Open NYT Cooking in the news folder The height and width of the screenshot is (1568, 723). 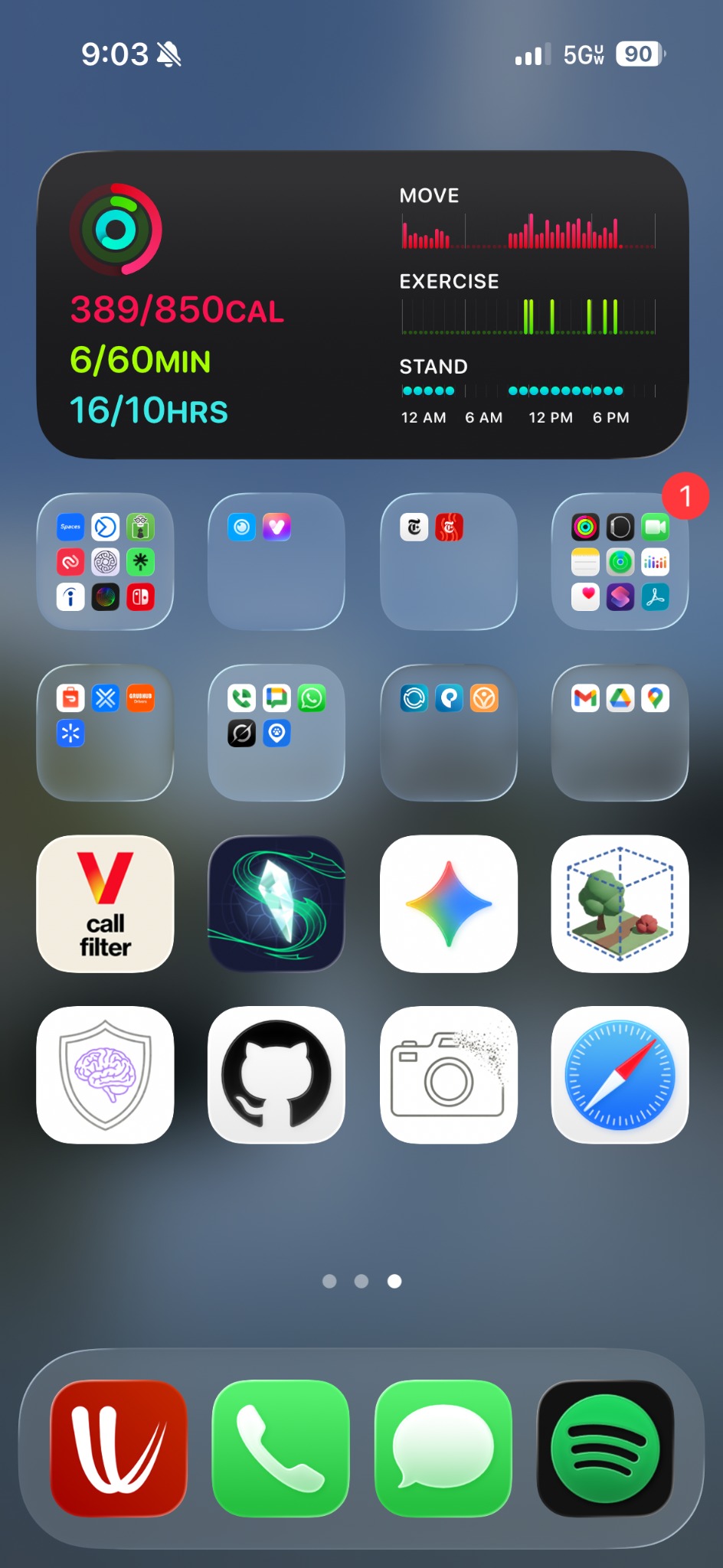click(x=451, y=528)
